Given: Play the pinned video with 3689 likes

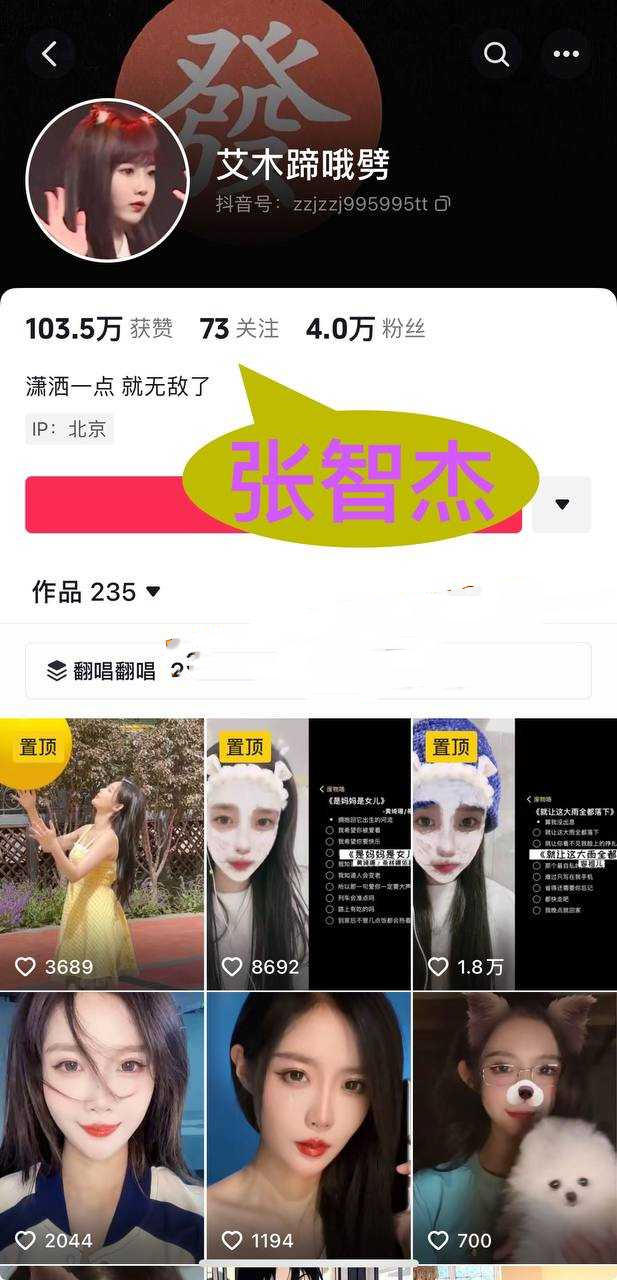Looking at the screenshot, I should (x=102, y=854).
